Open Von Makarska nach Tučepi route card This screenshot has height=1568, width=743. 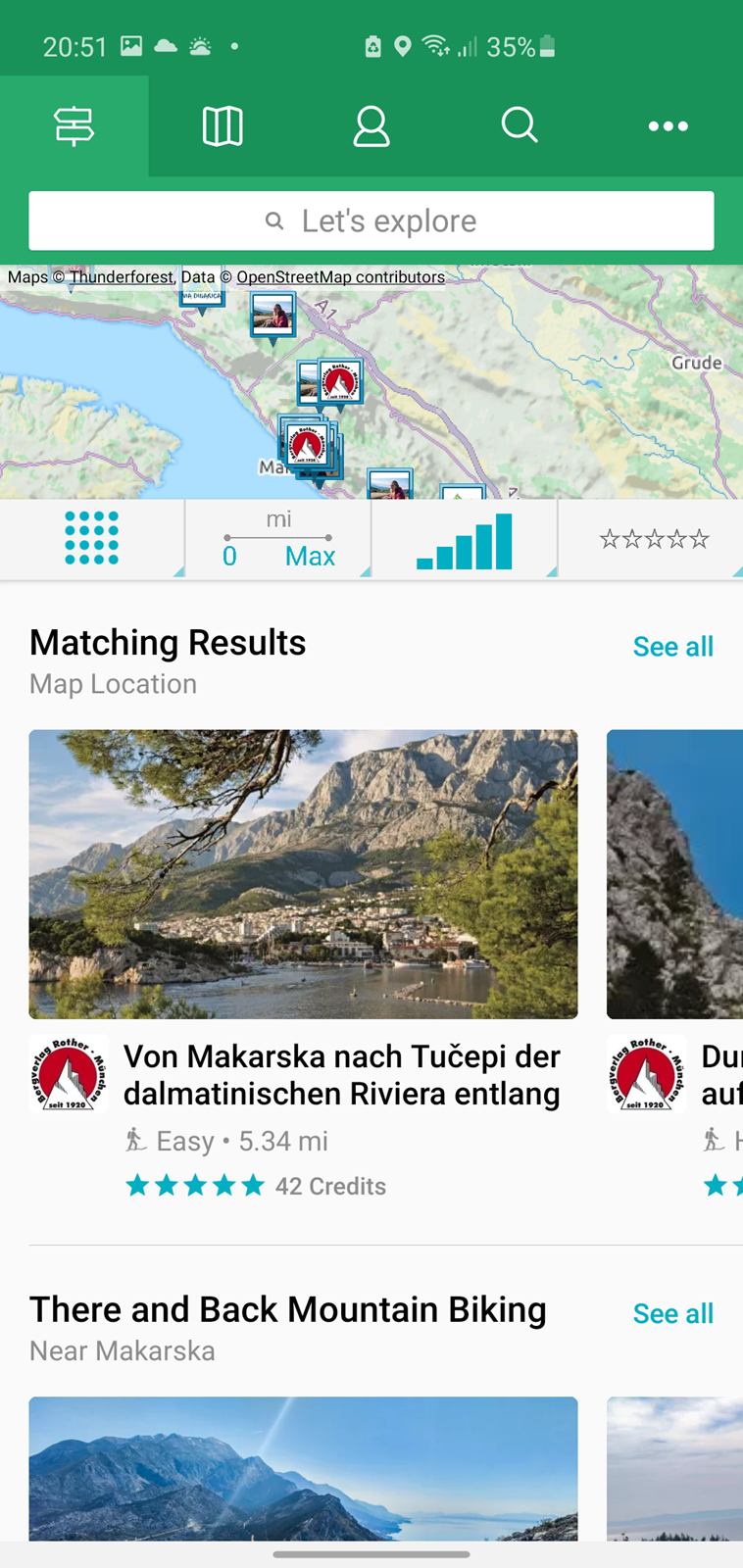[x=303, y=965]
